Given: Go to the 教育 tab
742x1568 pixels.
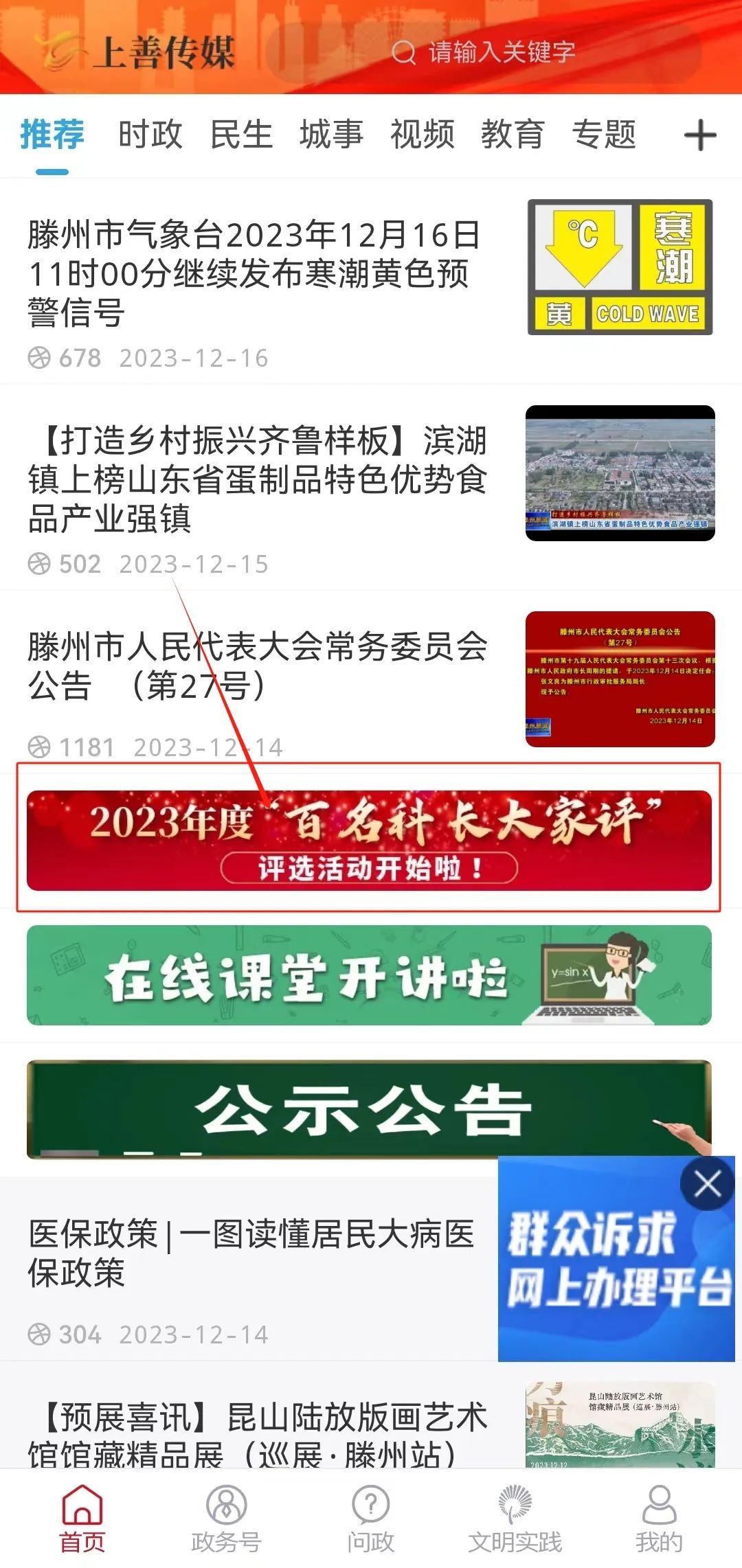Looking at the screenshot, I should pos(513,134).
